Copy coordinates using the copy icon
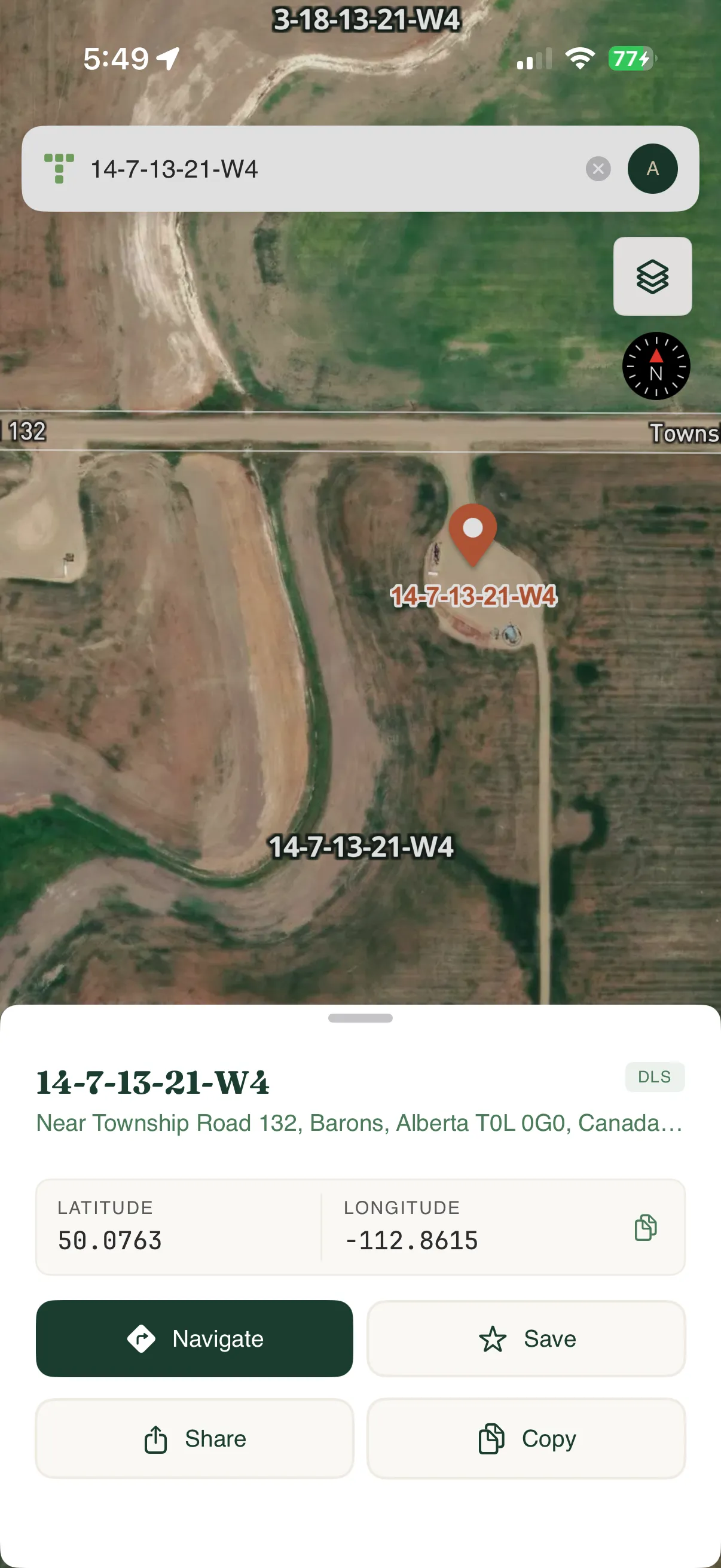721x1568 pixels. [646, 1226]
